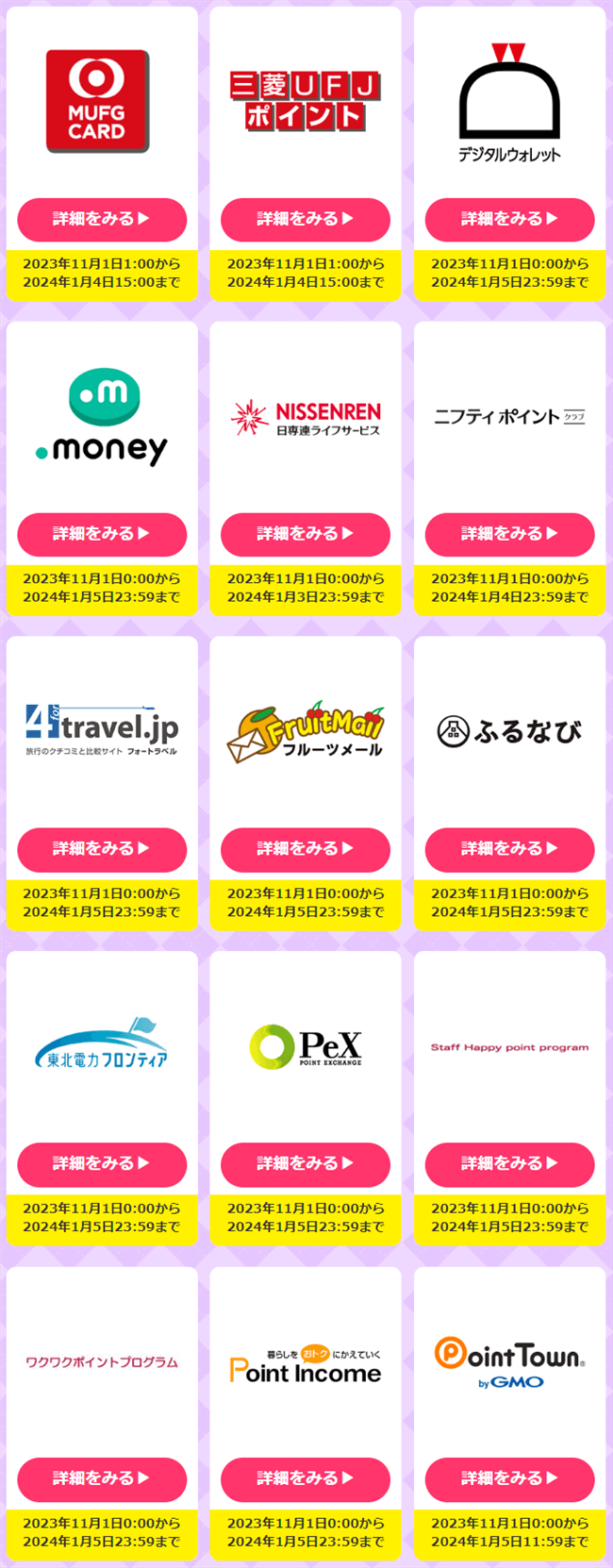View 東北電力フロンティア details
Screen dimensions: 613x1568
click(102, 1164)
